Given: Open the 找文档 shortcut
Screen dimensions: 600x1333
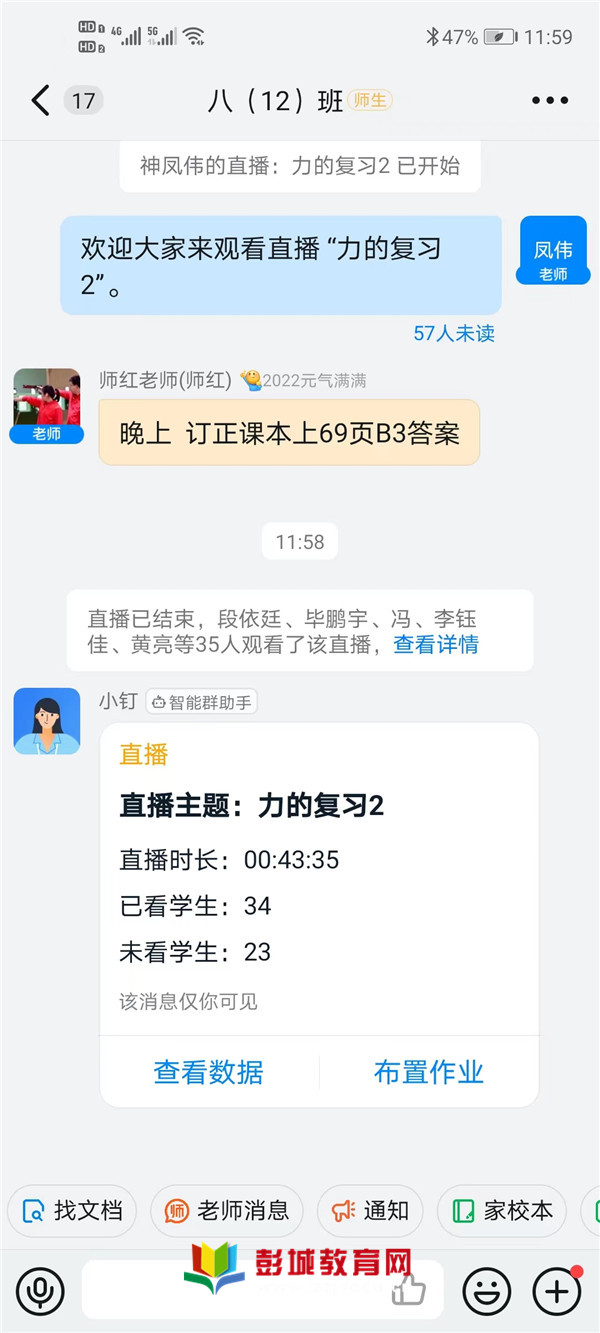Looking at the screenshot, I should pyautogui.click(x=72, y=1211).
